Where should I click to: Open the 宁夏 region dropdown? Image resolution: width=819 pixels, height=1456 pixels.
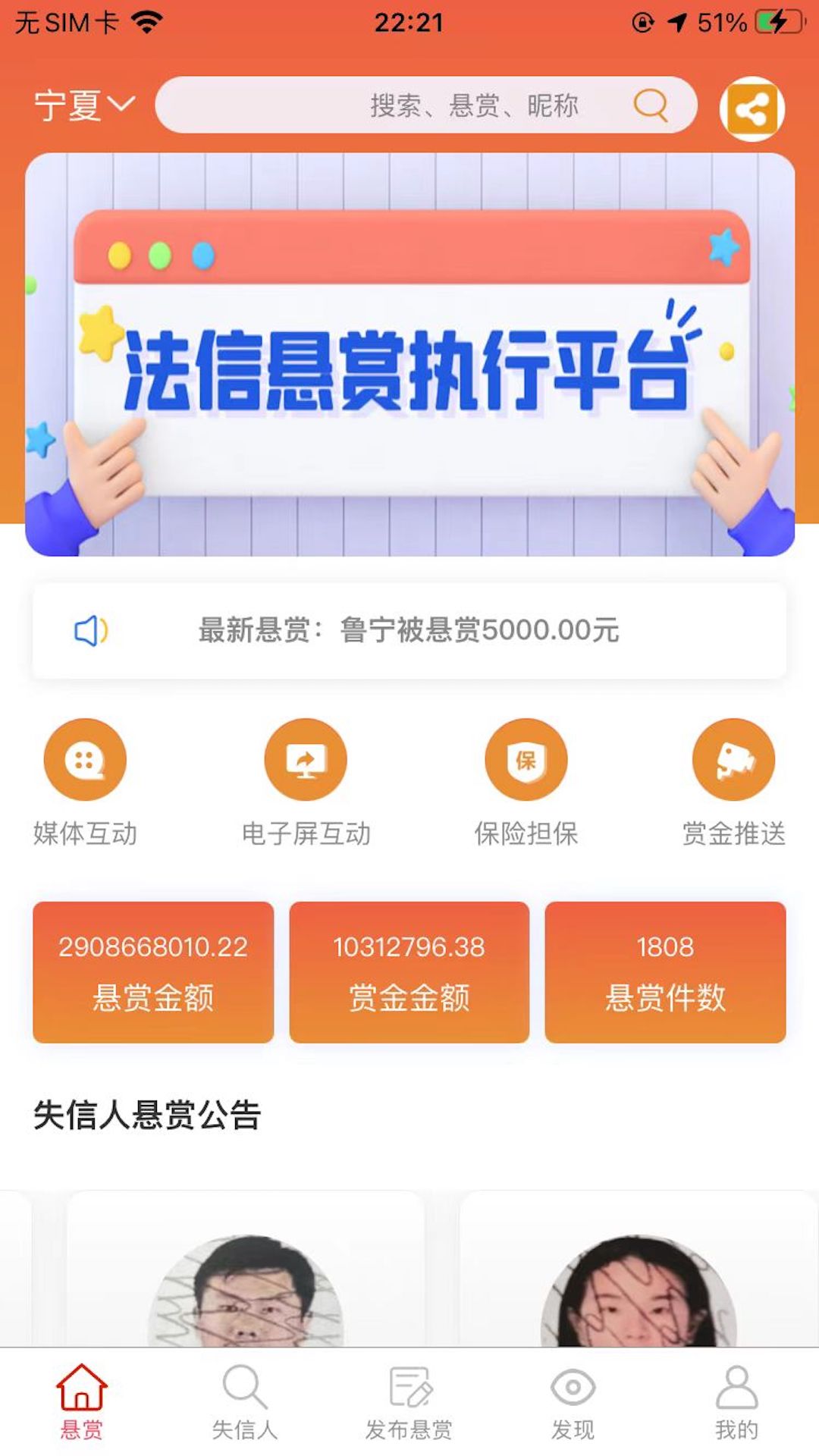point(84,105)
